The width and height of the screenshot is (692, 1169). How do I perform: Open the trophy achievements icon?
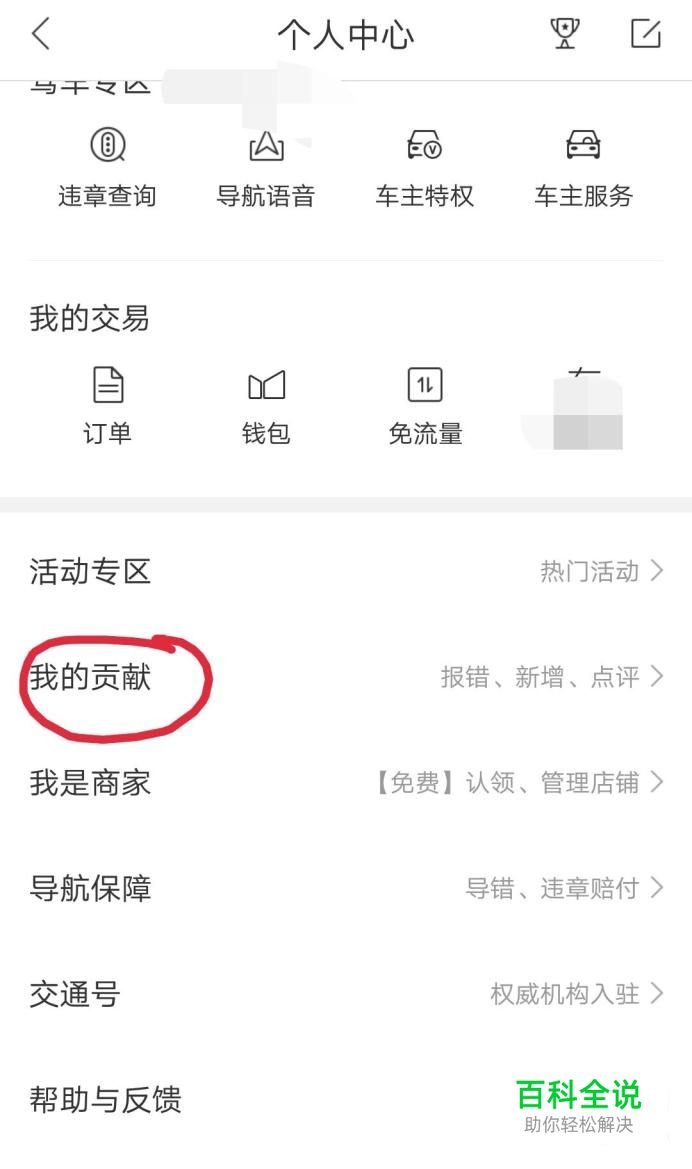pos(565,34)
